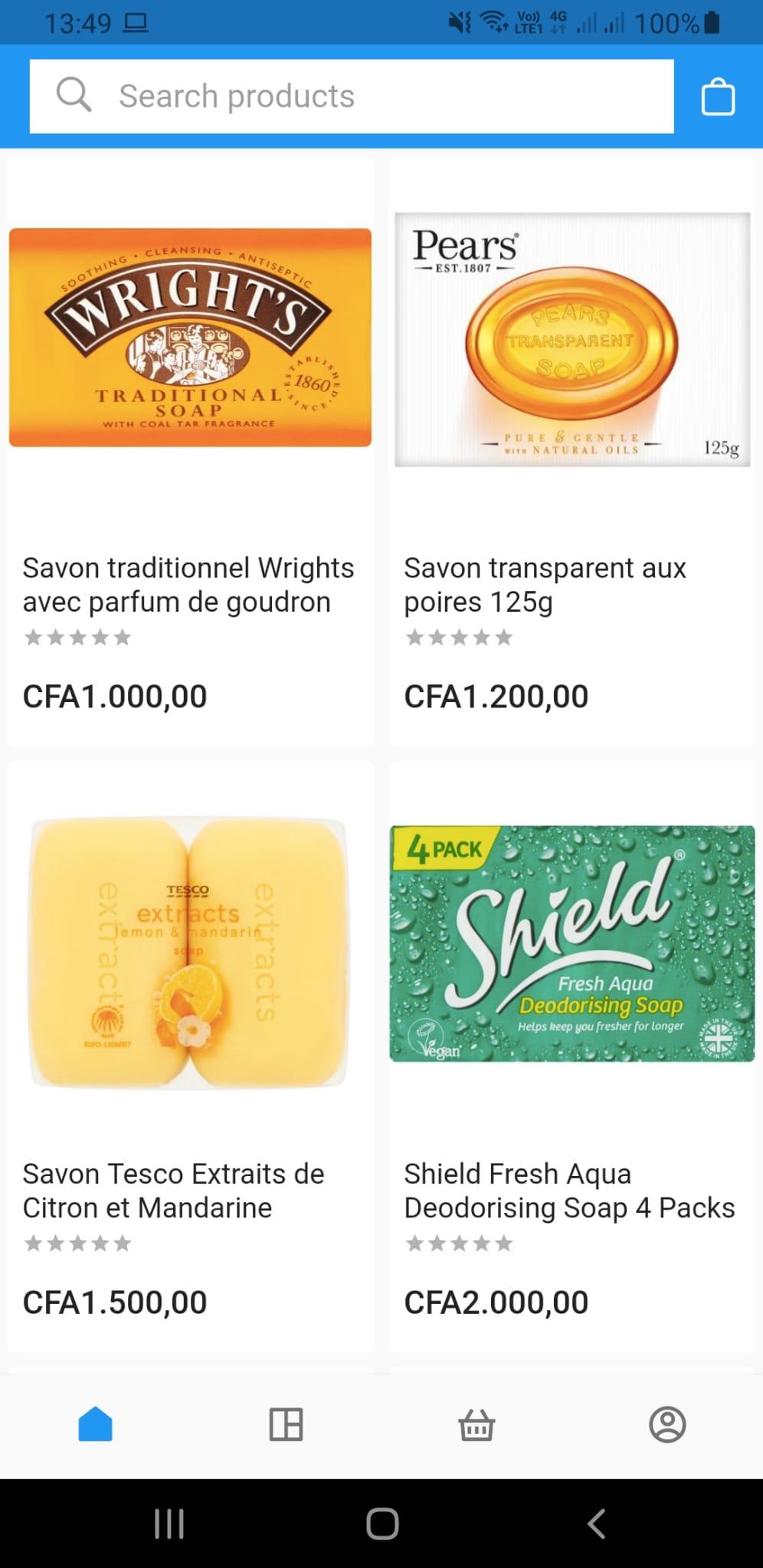Image resolution: width=763 pixels, height=1568 pixels.
Task: Switch to the account profile tab
Action: click(x=667, y=1425)
